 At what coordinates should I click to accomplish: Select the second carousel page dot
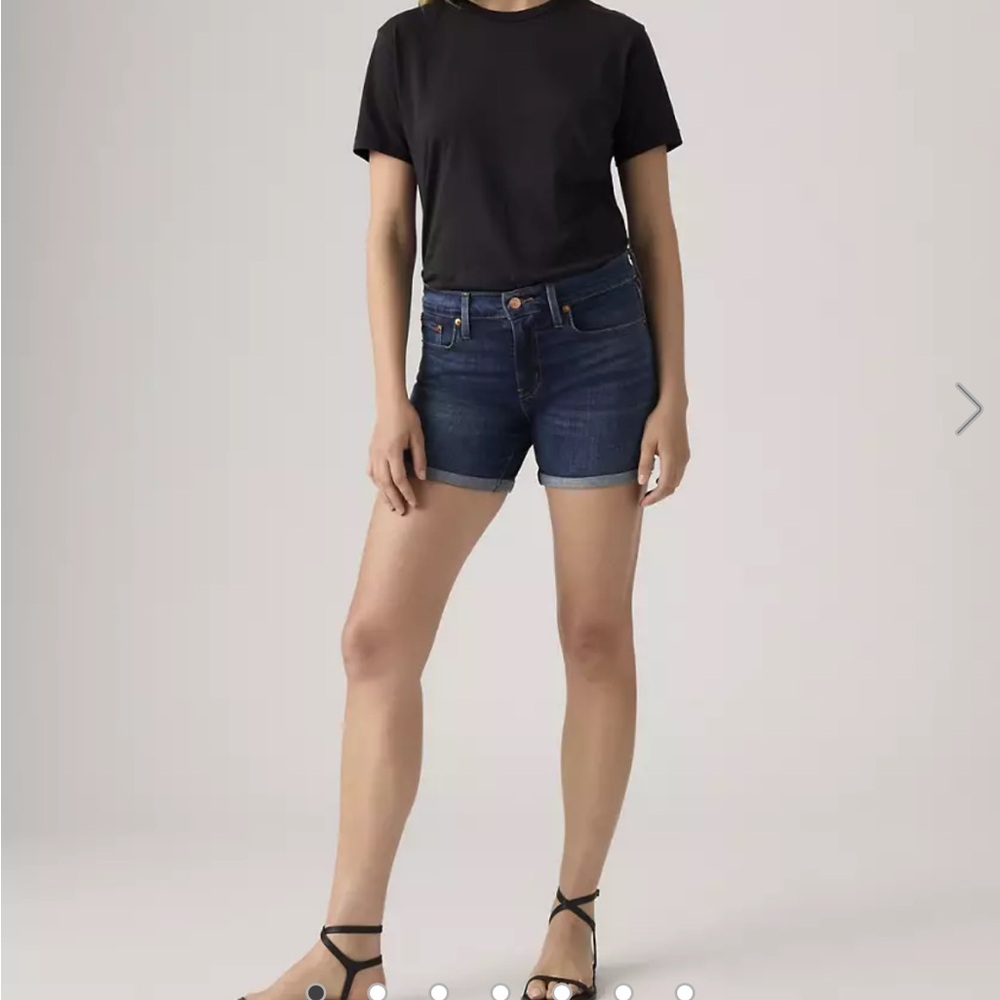pyautogui.click(x=377, y=992)
